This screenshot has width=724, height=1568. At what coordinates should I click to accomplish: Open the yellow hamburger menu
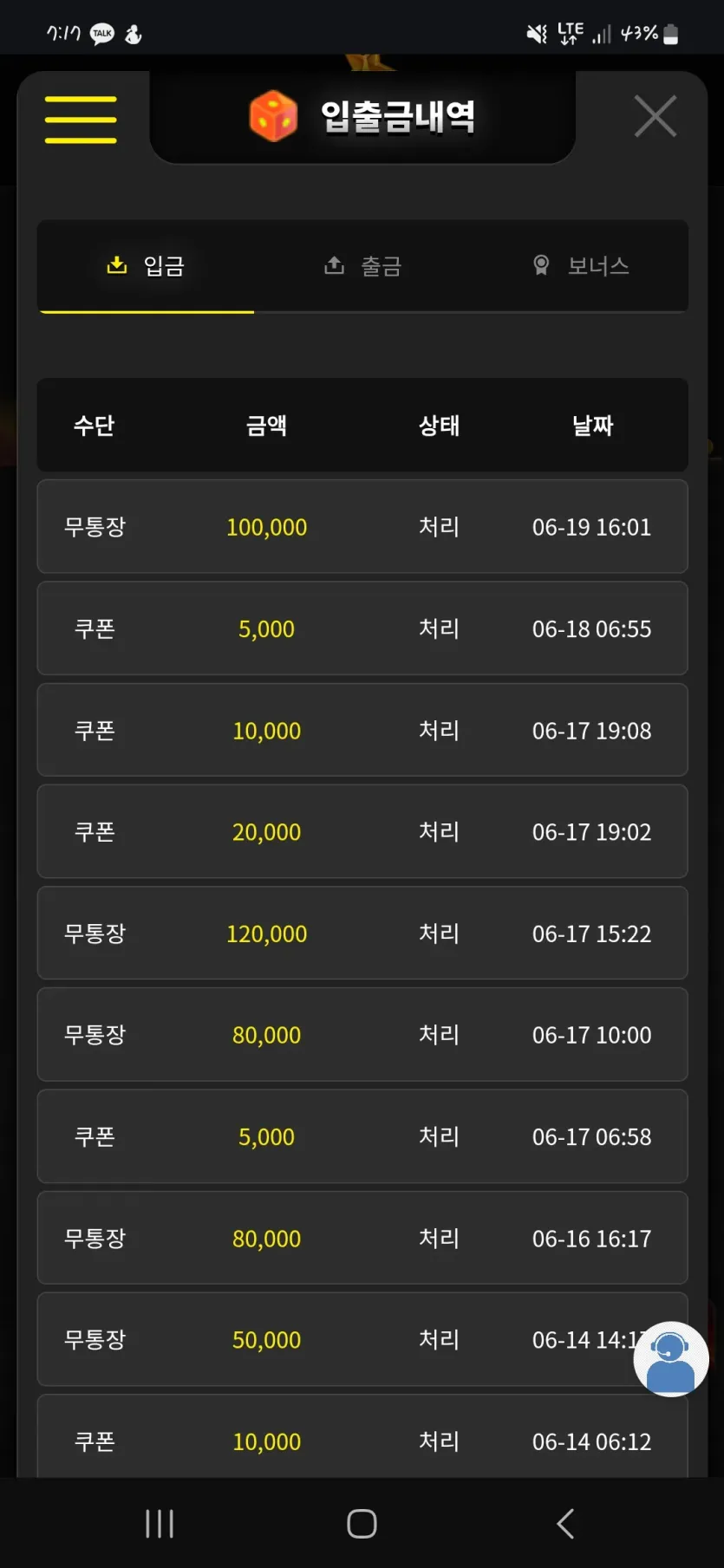[x=81, y=119]
